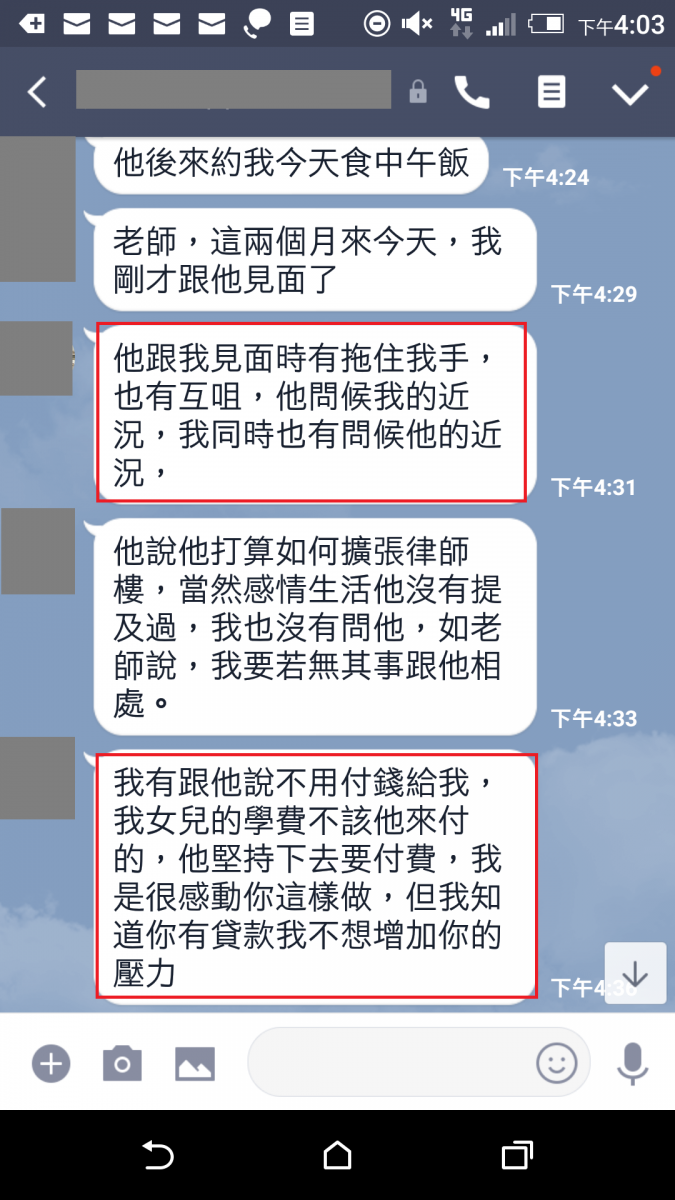Pick an image from the gallery
This screenshot has width=675, height=1200.
tap(195, 1063)
